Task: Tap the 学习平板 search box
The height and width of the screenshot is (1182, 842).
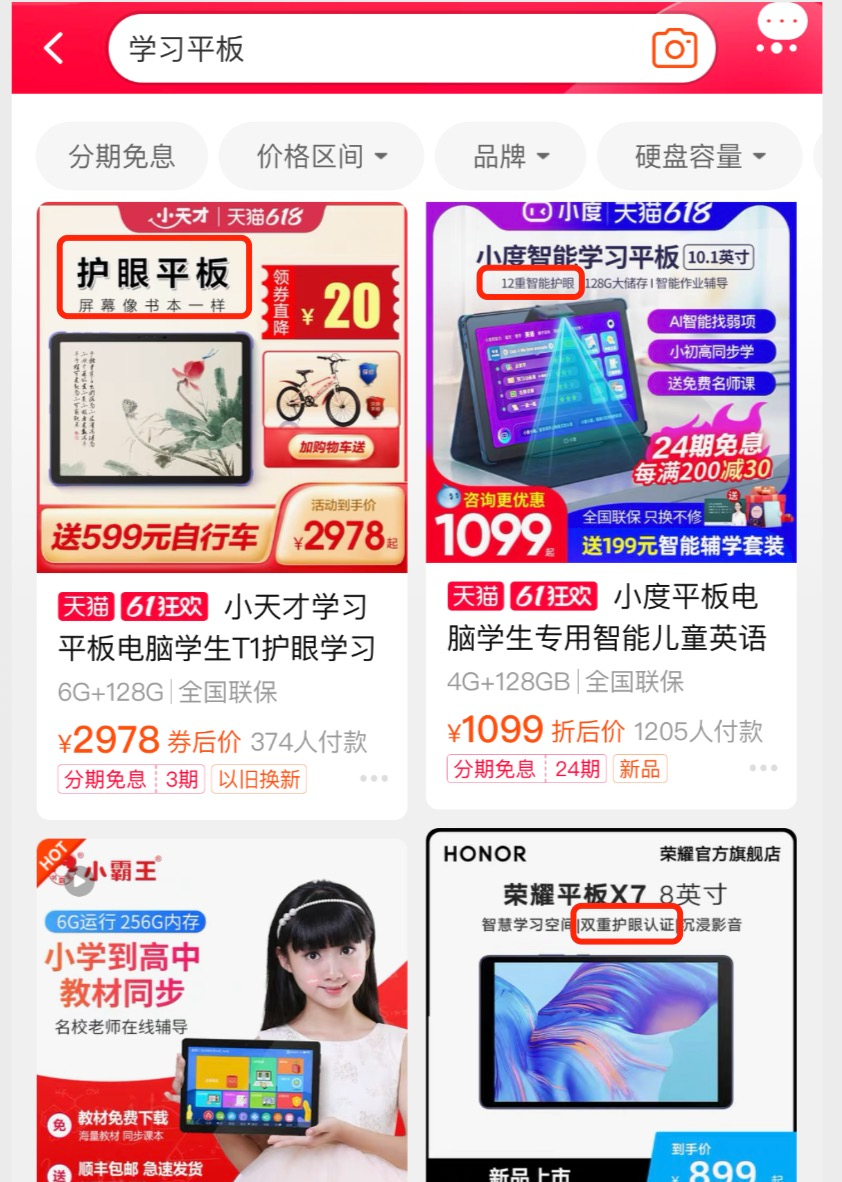Action: tap(380, 49)
